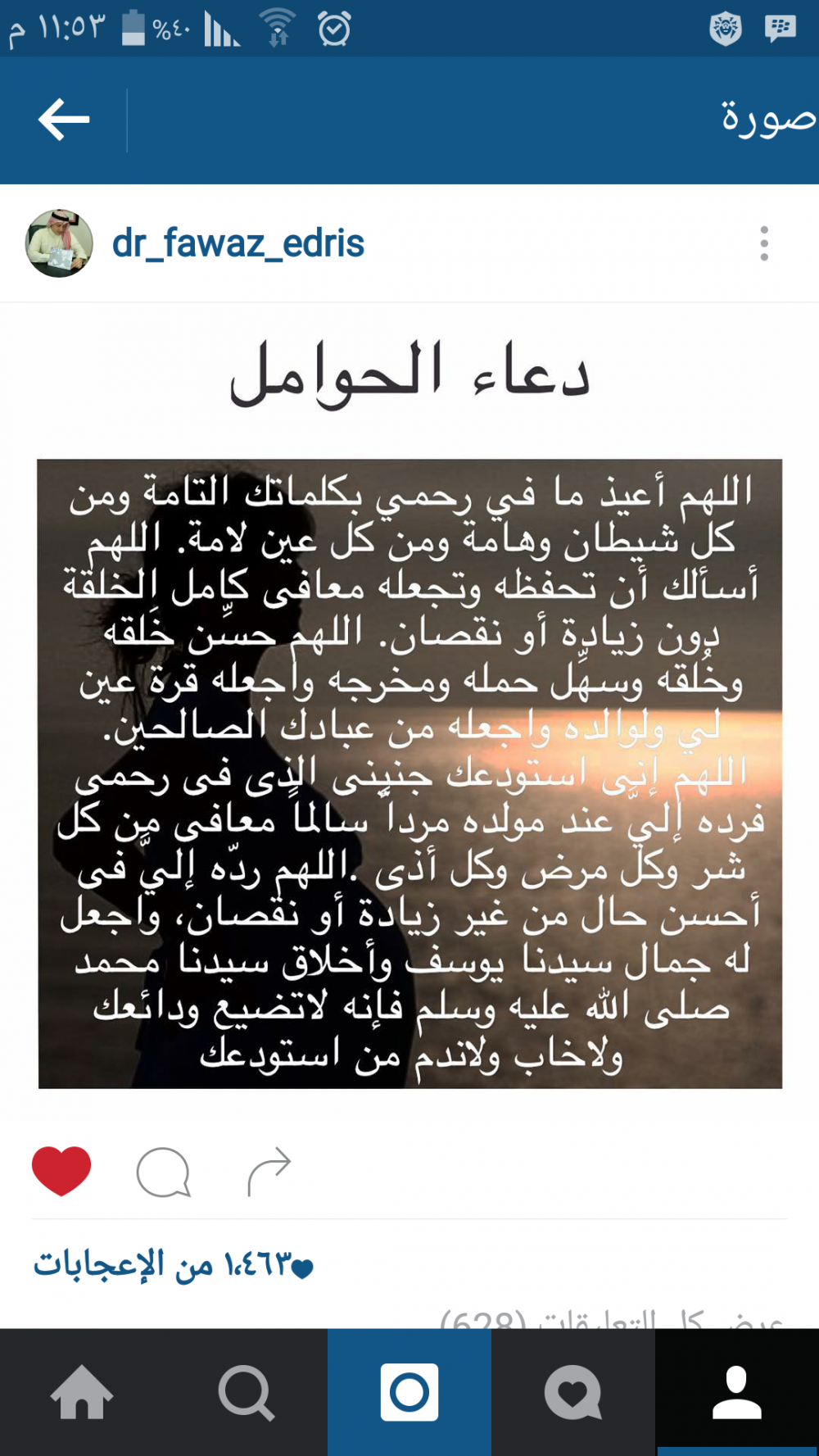The image size is (819, 1456).
Task: Switch to the Activity heart tab
Action: [x=573, y=1392]
